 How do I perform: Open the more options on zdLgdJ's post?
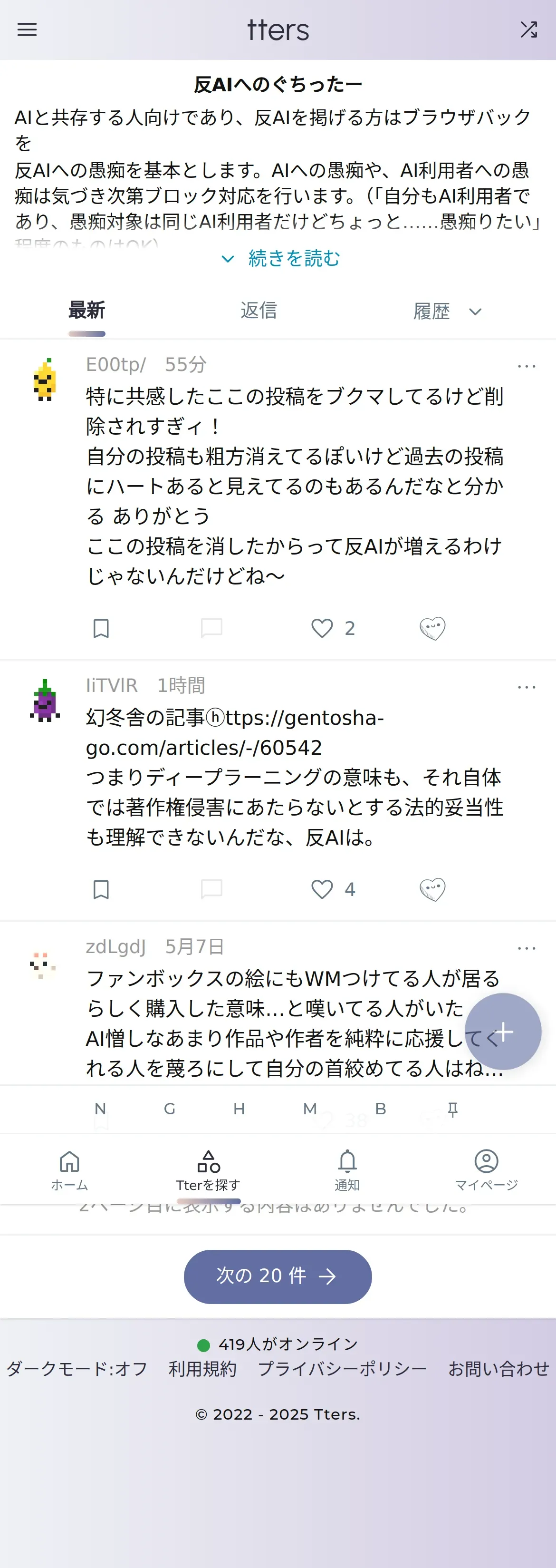tap(526, 948)
